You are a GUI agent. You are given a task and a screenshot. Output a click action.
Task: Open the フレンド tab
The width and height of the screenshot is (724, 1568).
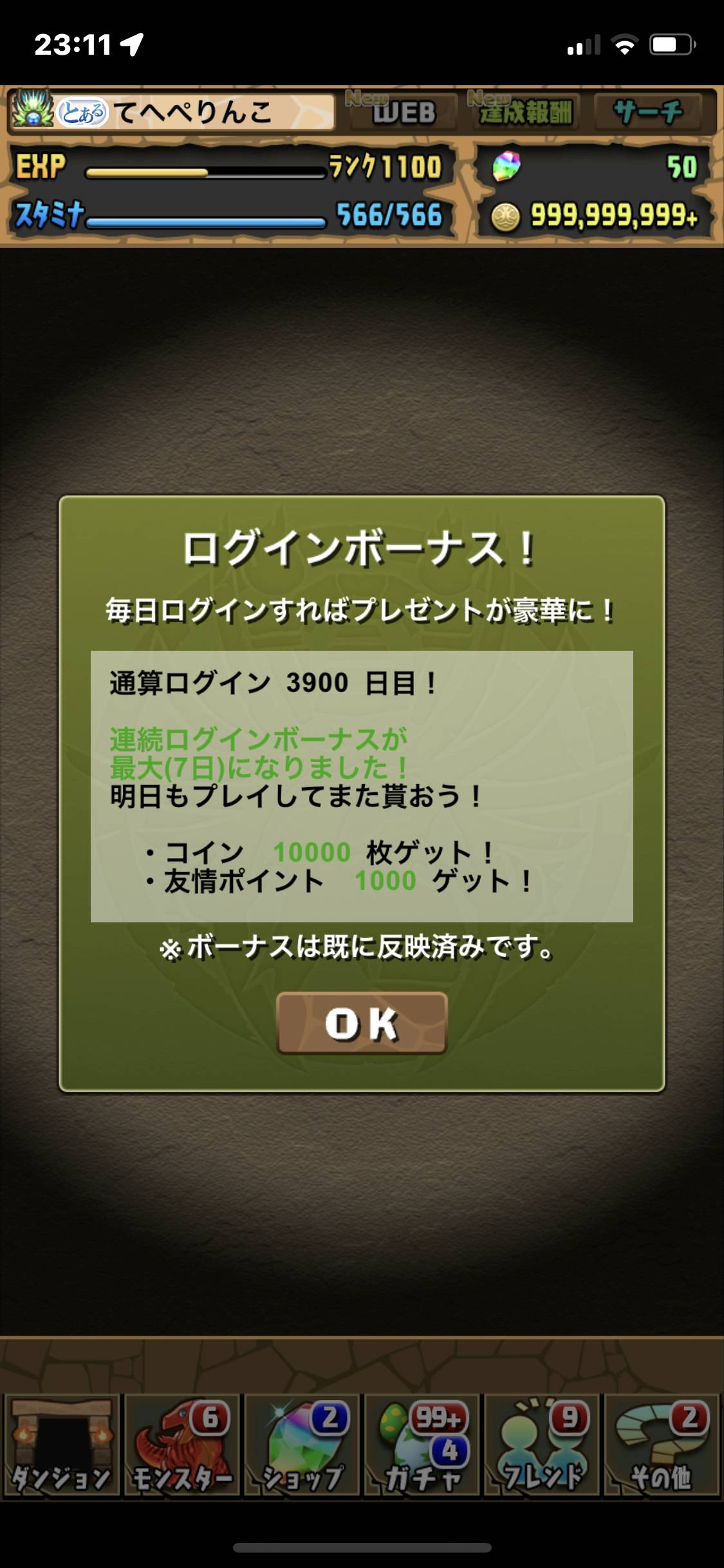pos(542,1444)
